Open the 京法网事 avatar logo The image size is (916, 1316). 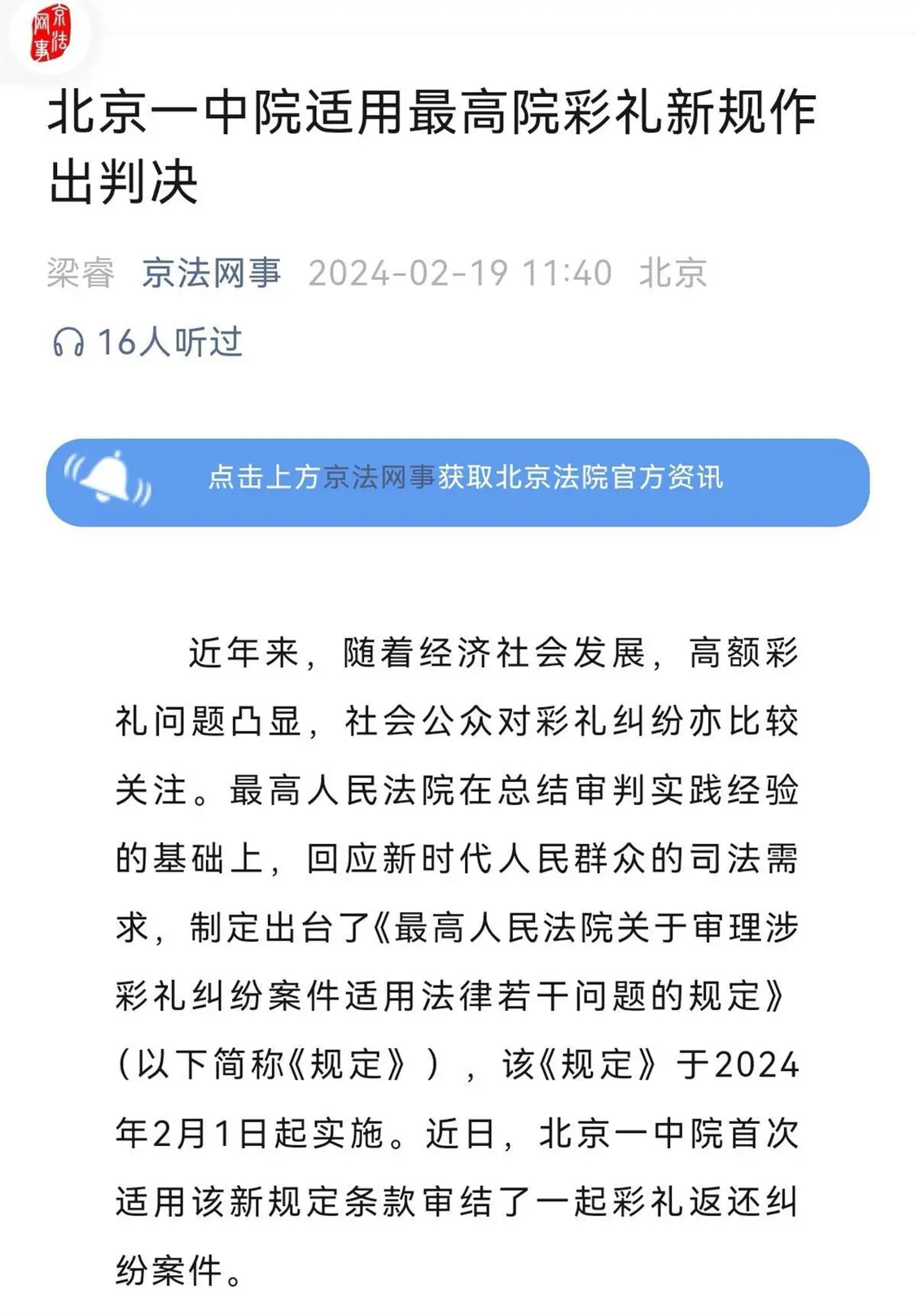[x=50, y=33]
